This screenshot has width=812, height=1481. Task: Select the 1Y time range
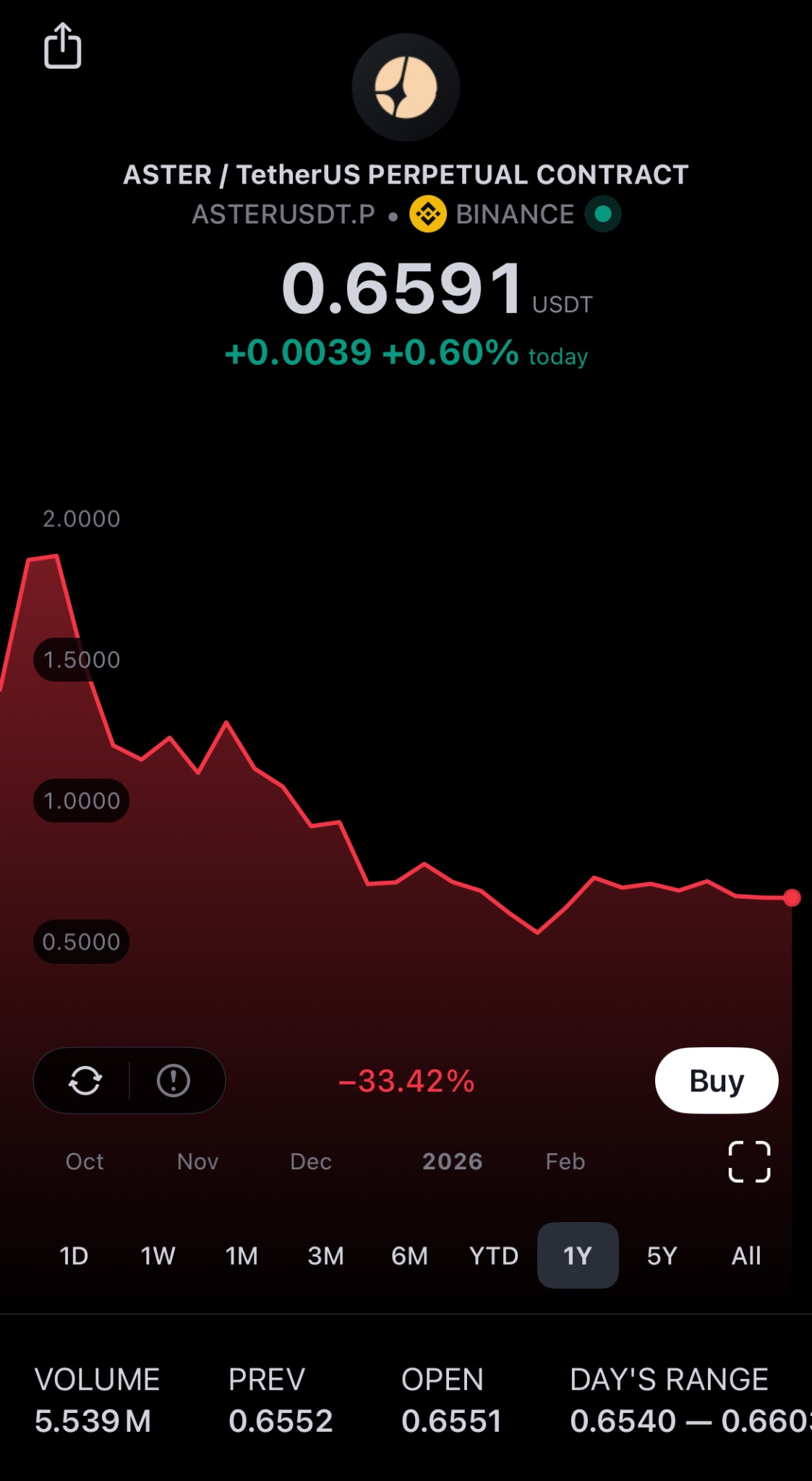click(578, 1256)
